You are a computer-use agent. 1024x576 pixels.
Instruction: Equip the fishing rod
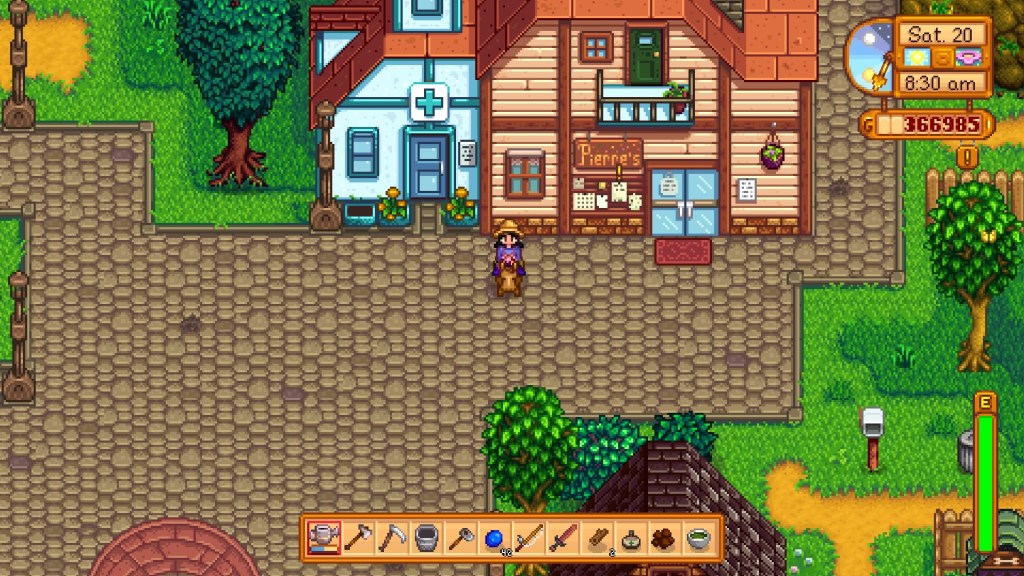527,538
